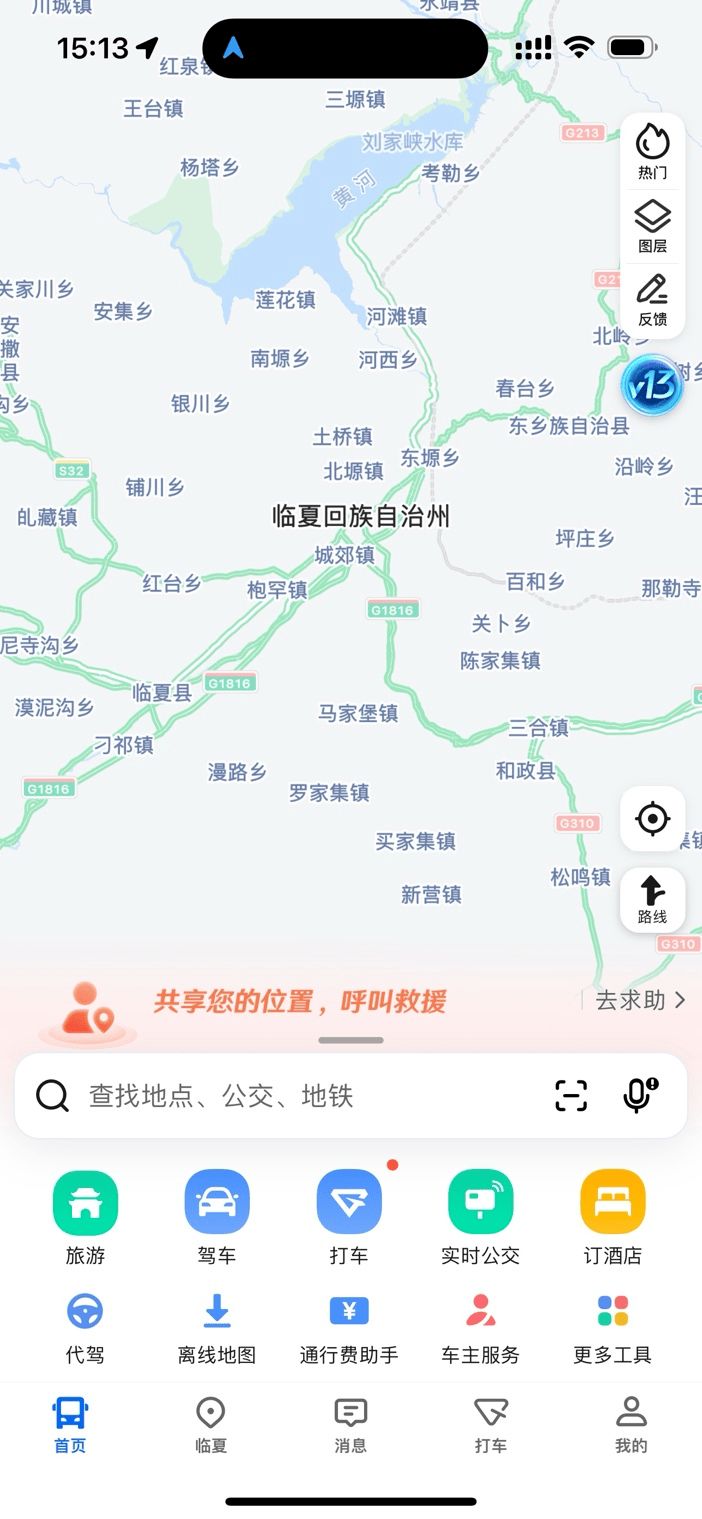Screen dimensions: 702x1519
Task: Start voice search with the microphone
Action: click(638, 1096)
